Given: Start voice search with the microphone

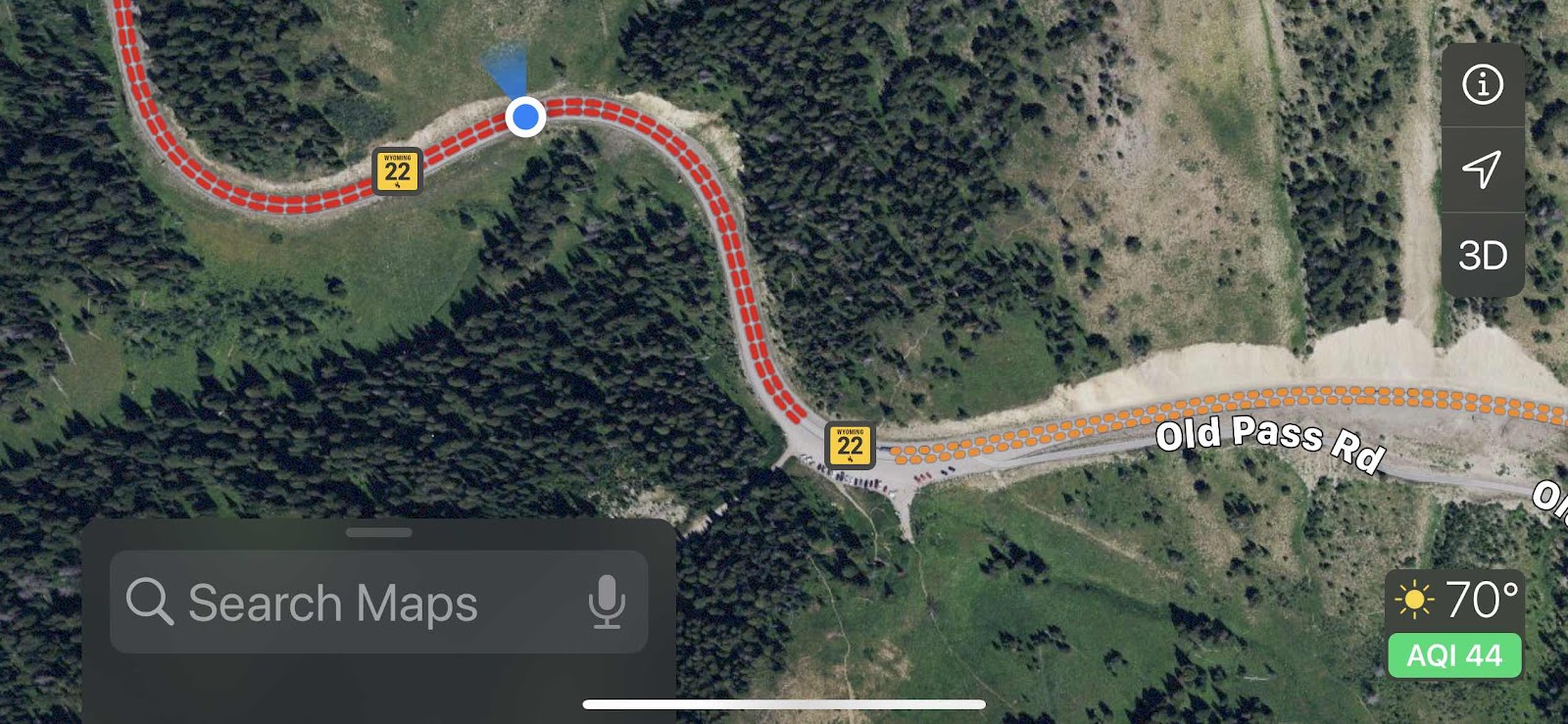Looking at the screenshot, I should 607,602.
